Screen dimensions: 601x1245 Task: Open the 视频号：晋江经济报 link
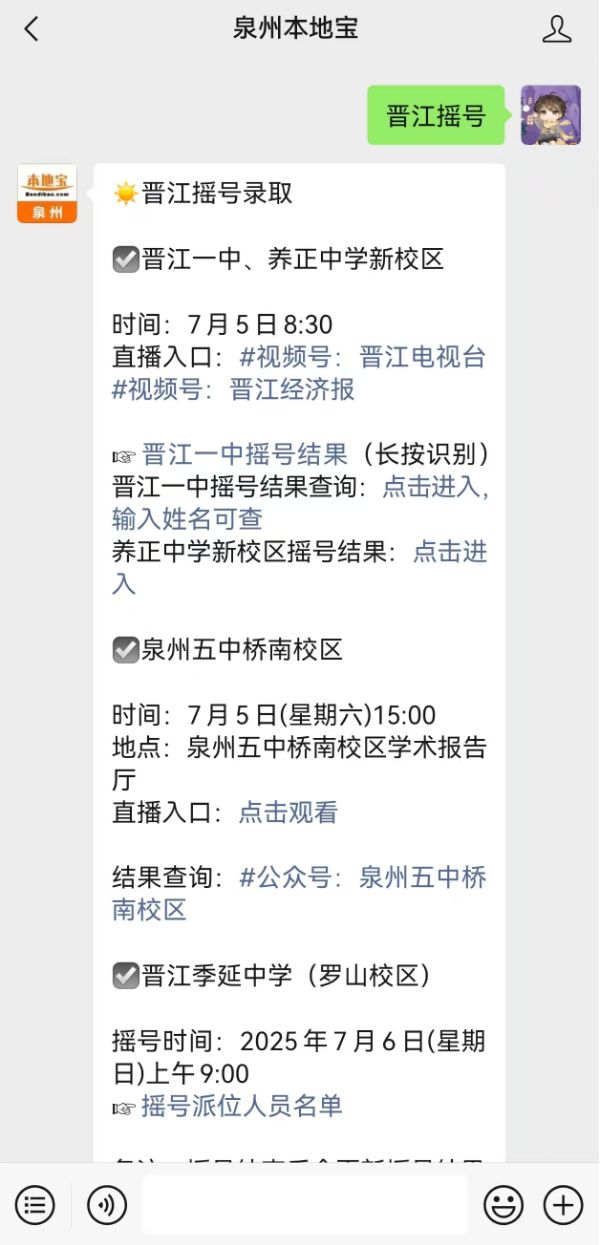233,390
